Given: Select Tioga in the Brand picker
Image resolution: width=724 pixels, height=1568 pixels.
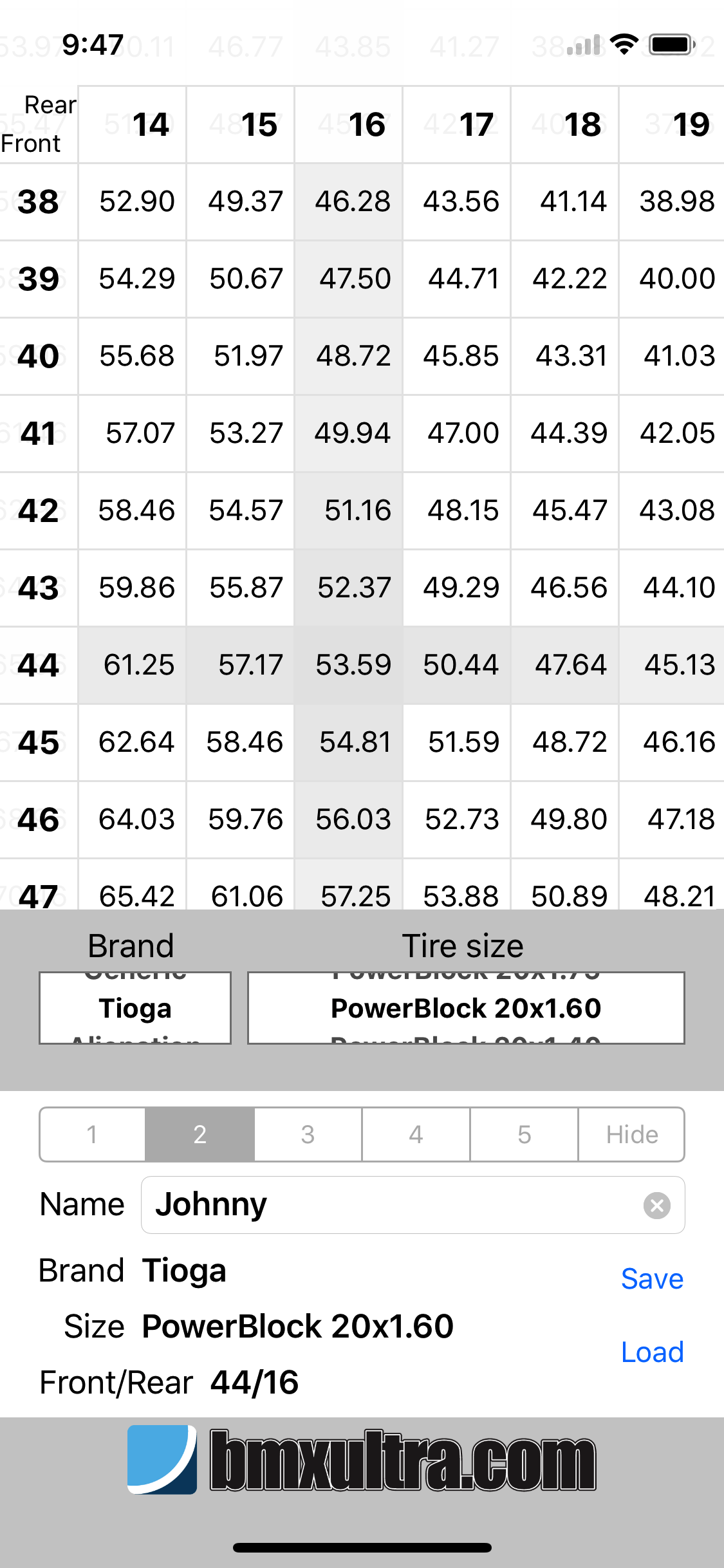Looking at the screenshot, I should pyautogui.click(x=135, y=1008).
